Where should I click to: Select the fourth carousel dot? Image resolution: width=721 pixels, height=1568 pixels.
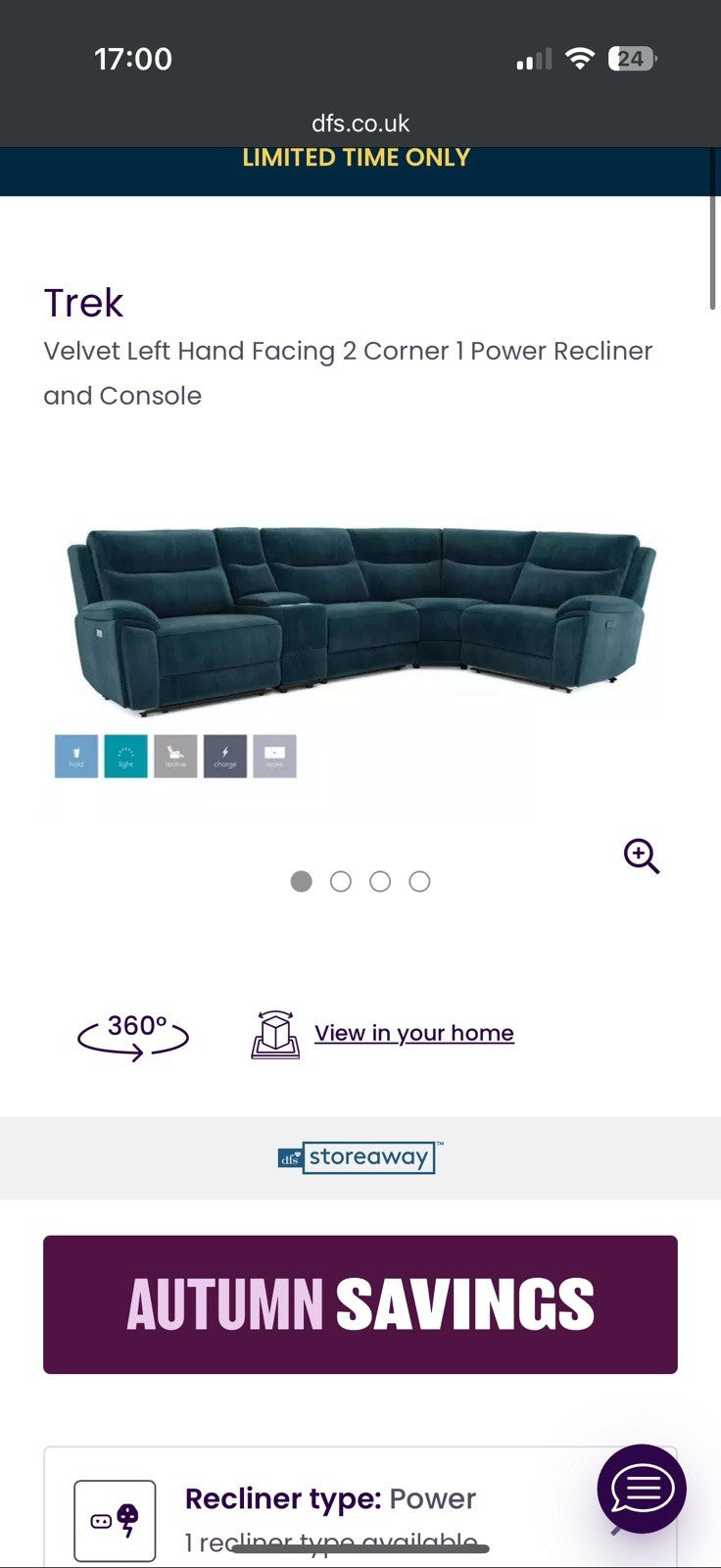420,881
